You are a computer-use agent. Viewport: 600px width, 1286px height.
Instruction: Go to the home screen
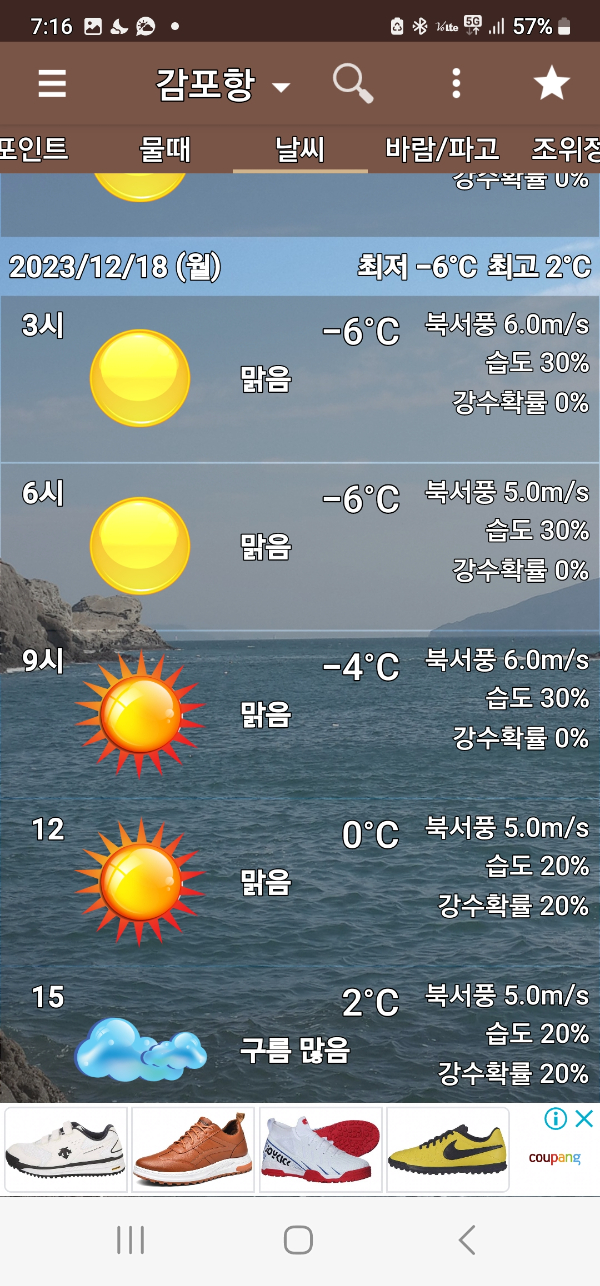pos(298,1240)
